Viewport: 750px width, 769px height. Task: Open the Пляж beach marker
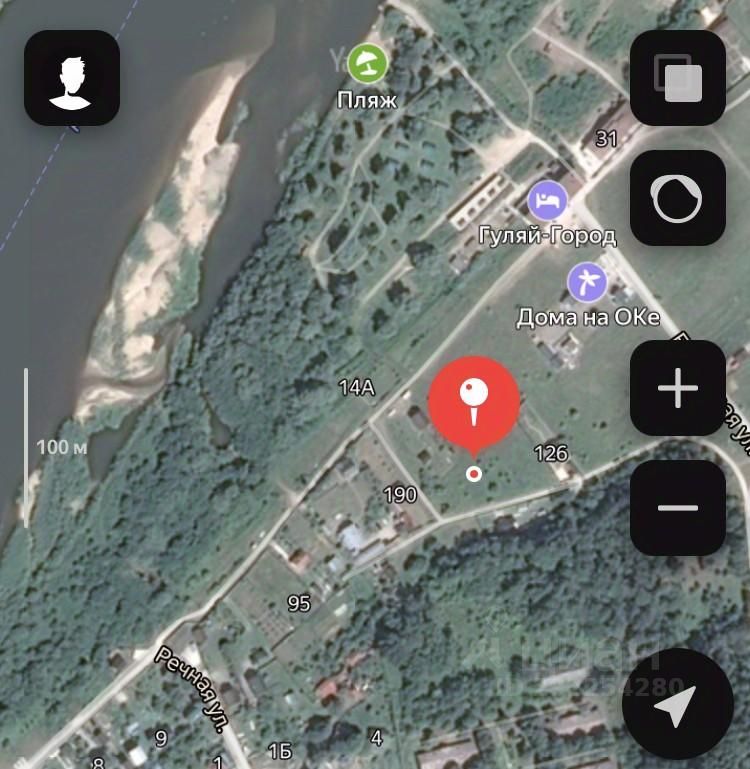click(367, 64)
